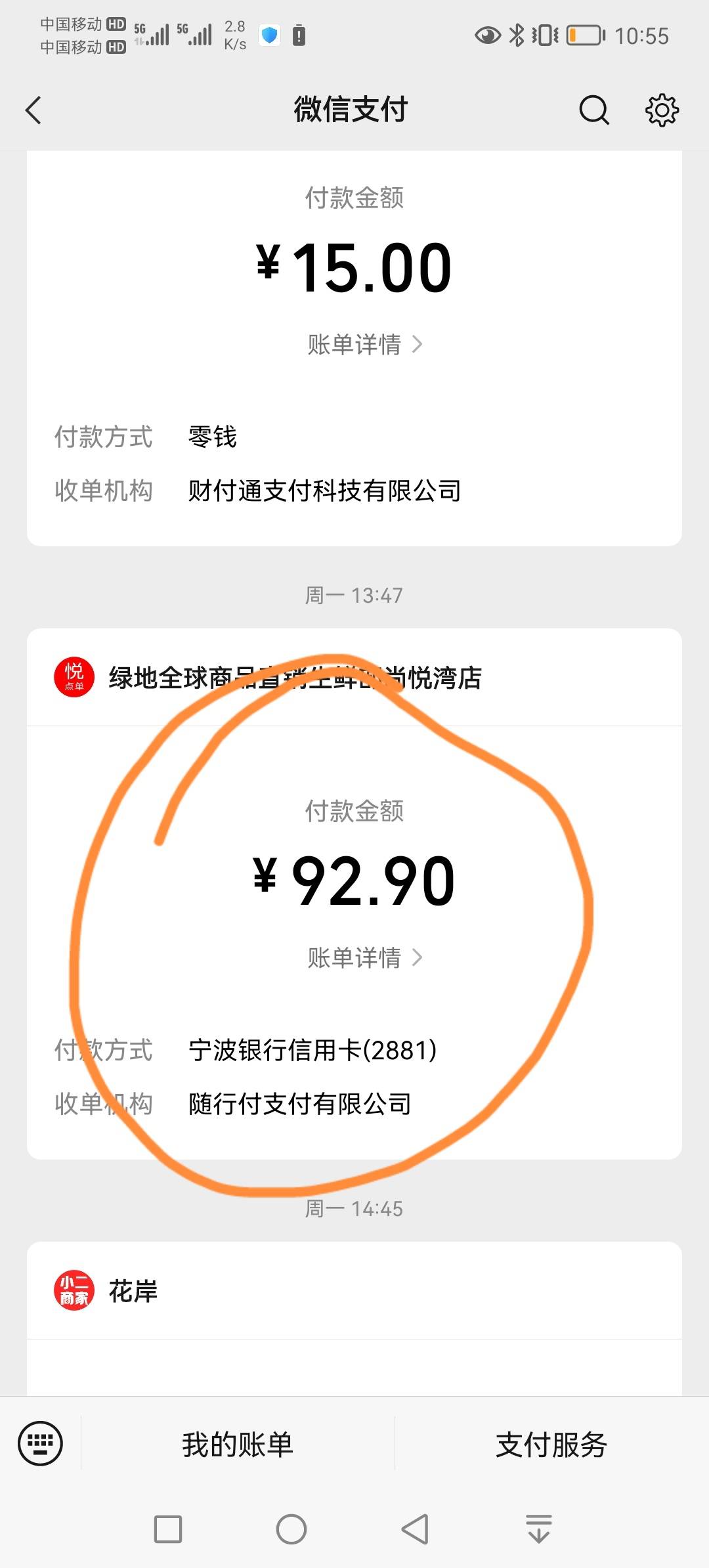
Task: Open the 花岸 merchant header
Action: pos(354,1290)
